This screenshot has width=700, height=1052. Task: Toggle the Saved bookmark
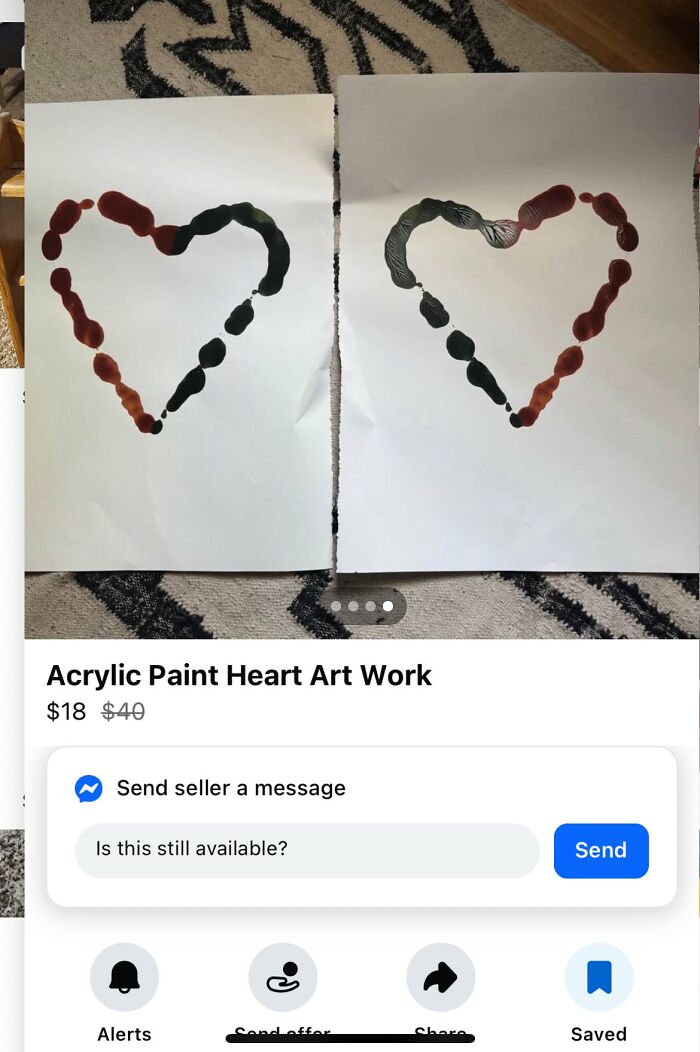pyautogui.click(x=598, y=977)
